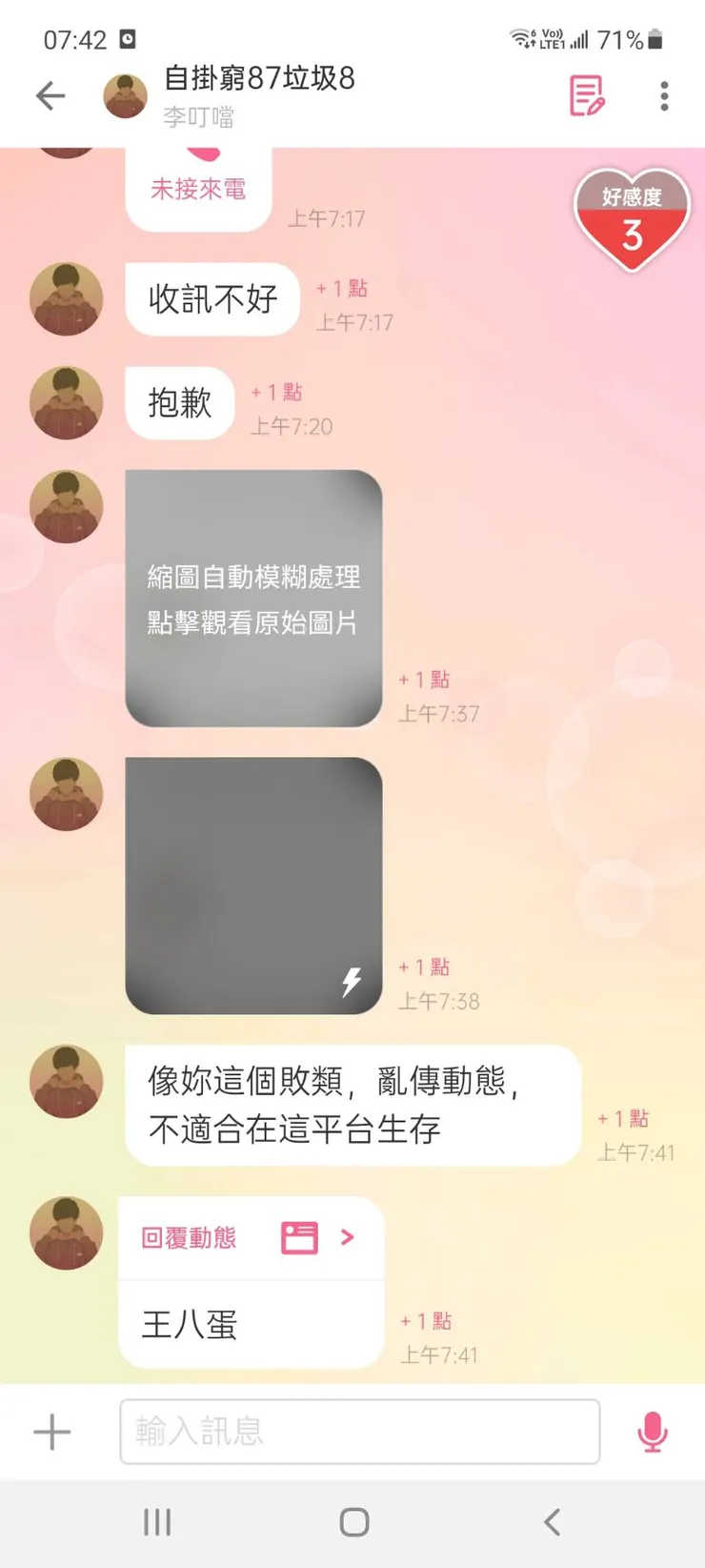Open the blurred thumbnail labeled 縮圖自動模糊處理
Image resolution: width=705 pixels, height=1568 pixels.
[252, 596]
